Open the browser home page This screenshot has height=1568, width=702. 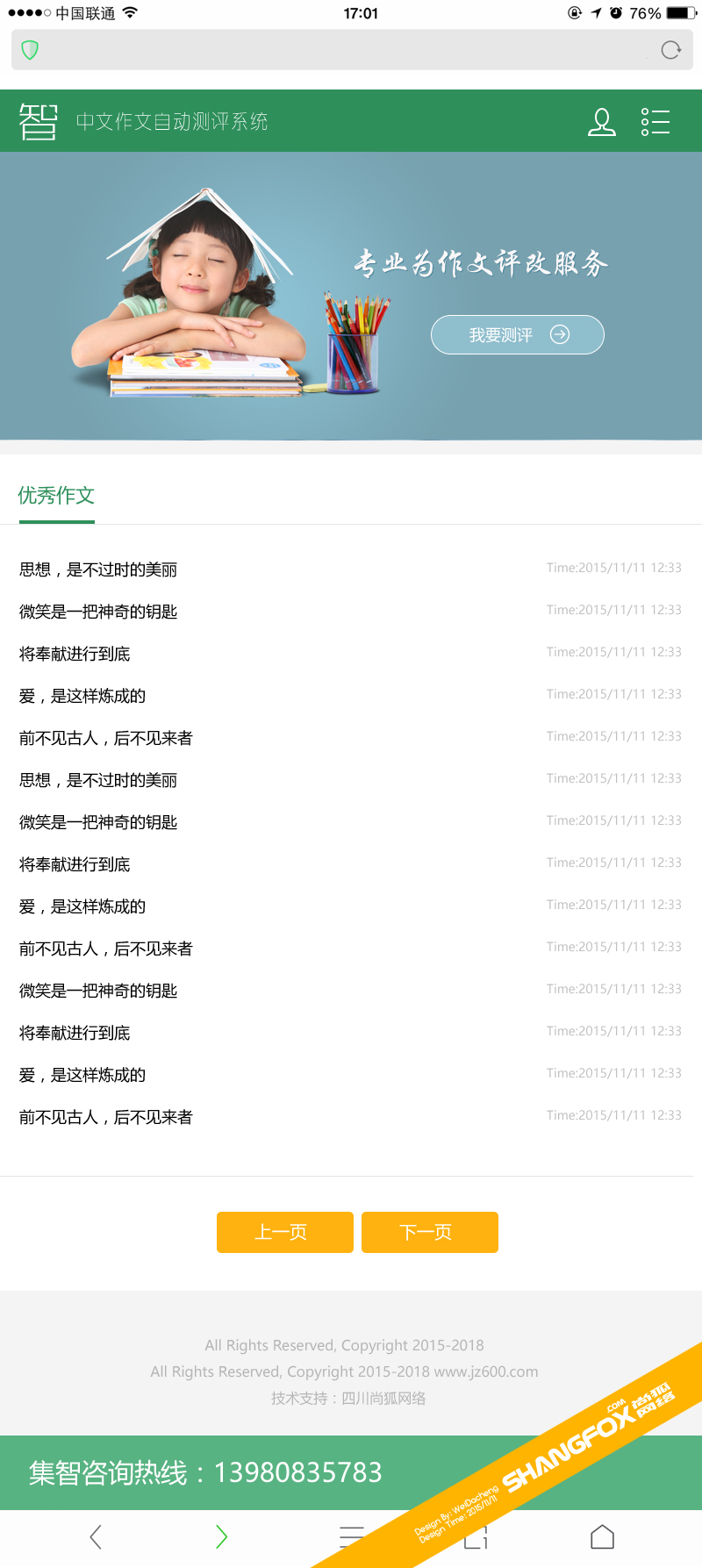coord(602,1536)
